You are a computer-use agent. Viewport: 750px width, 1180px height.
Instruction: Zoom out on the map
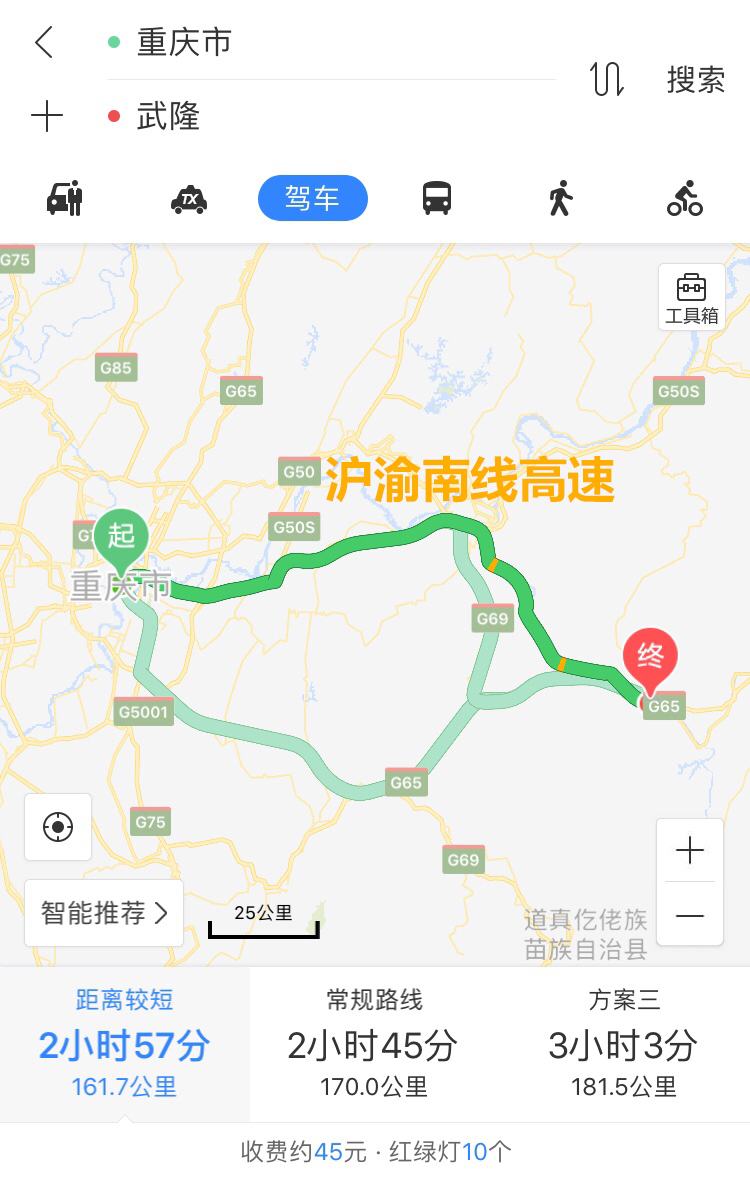coord(690,915)
